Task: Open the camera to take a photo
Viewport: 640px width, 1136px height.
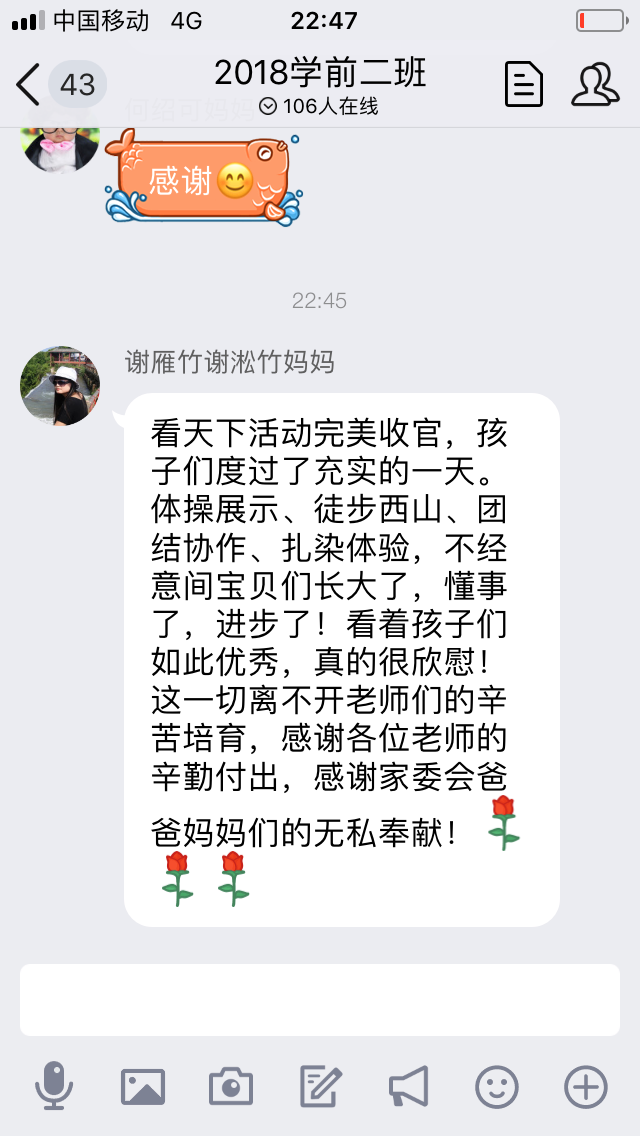Action: tap(231, 1086)
